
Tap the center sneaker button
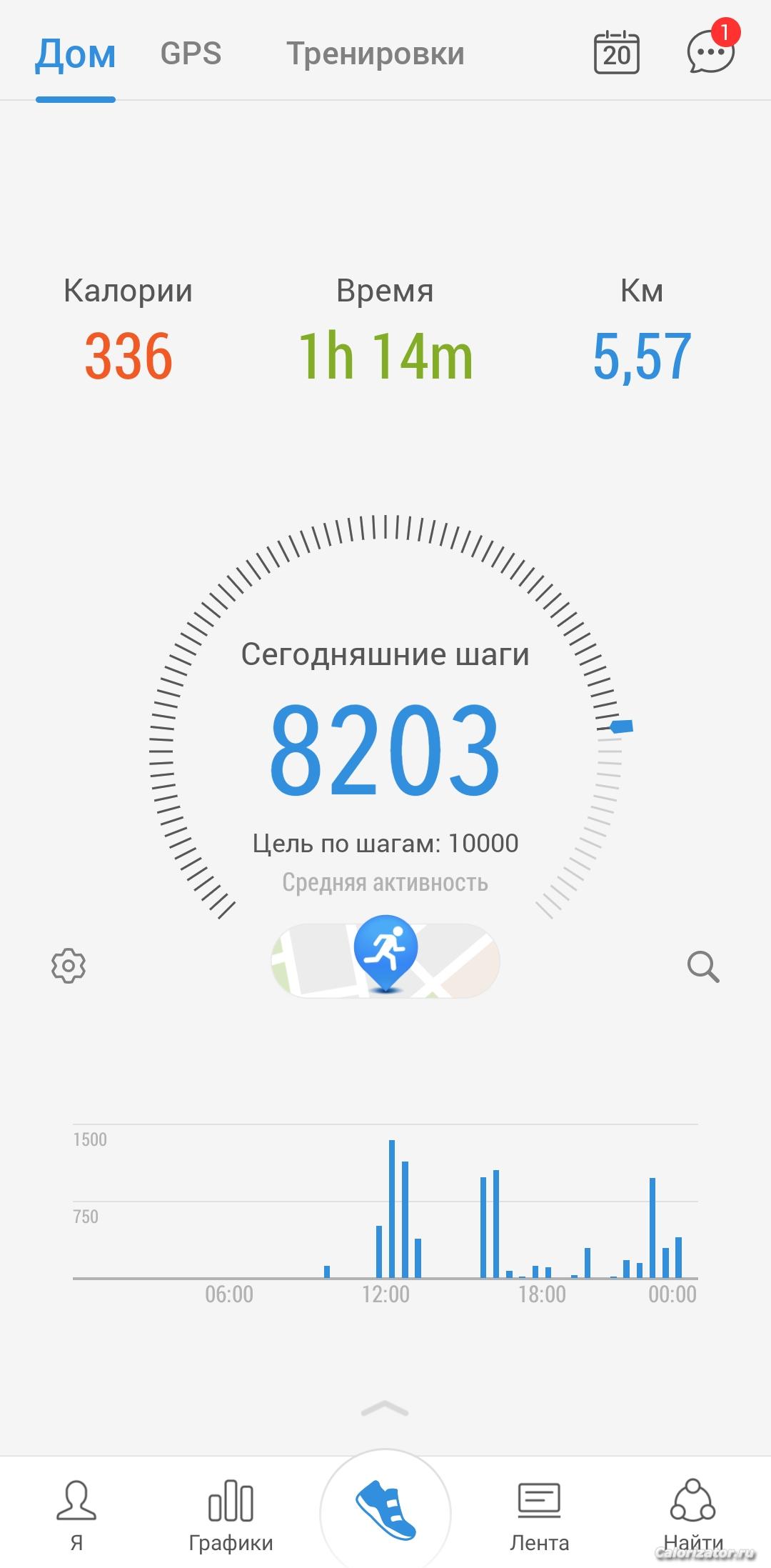(x=385, y=1510)
